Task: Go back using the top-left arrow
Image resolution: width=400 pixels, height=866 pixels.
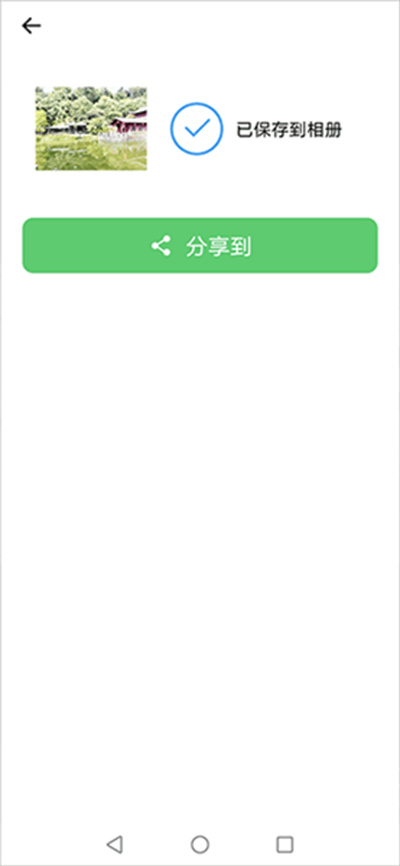Action: pyautogui.click(x=31, y=26)
